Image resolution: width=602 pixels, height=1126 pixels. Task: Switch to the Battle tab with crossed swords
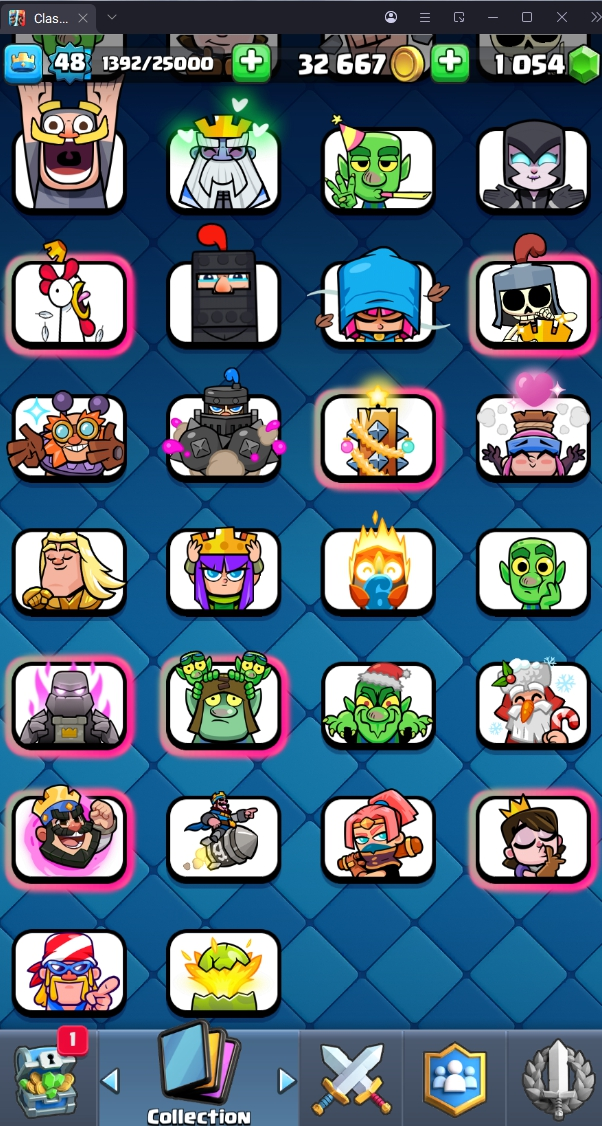(x=350, y=1078)
